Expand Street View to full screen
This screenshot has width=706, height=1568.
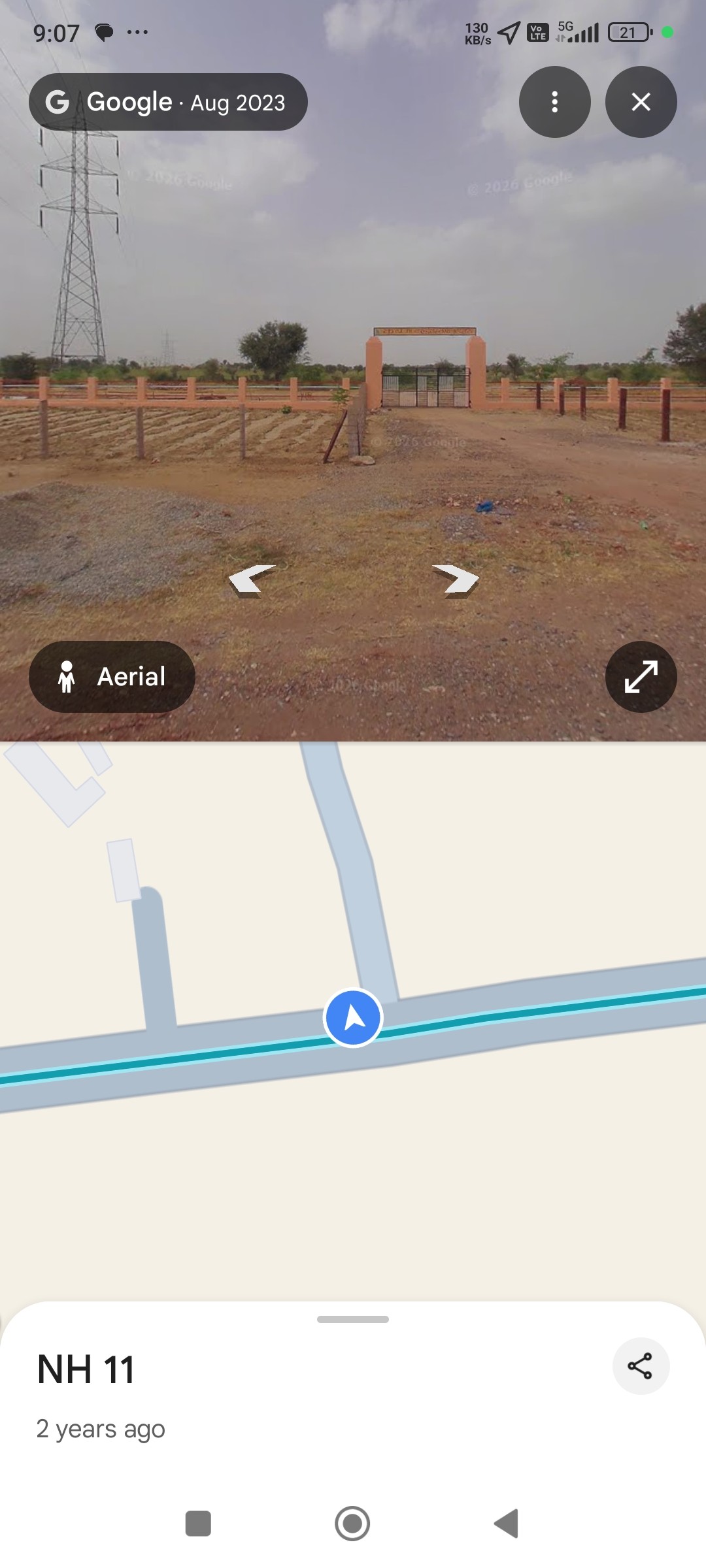click(641, 676)
